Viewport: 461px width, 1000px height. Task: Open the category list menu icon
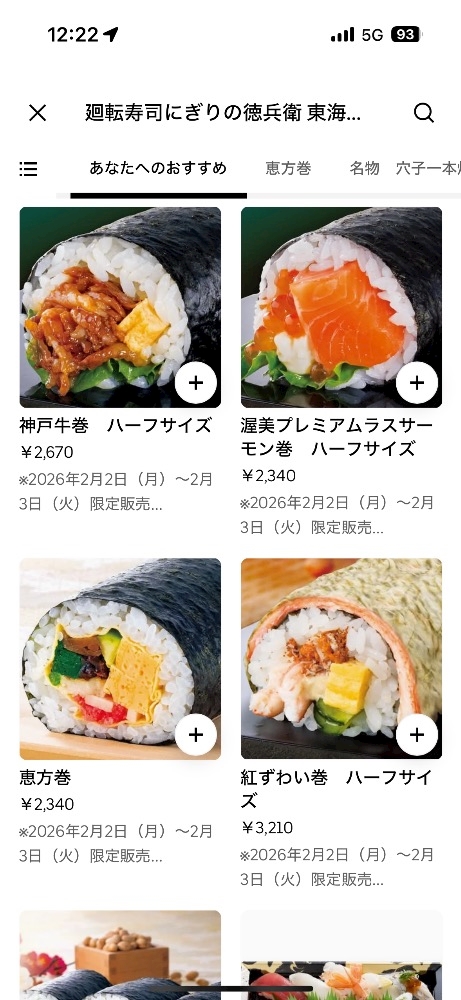point(28,168)
